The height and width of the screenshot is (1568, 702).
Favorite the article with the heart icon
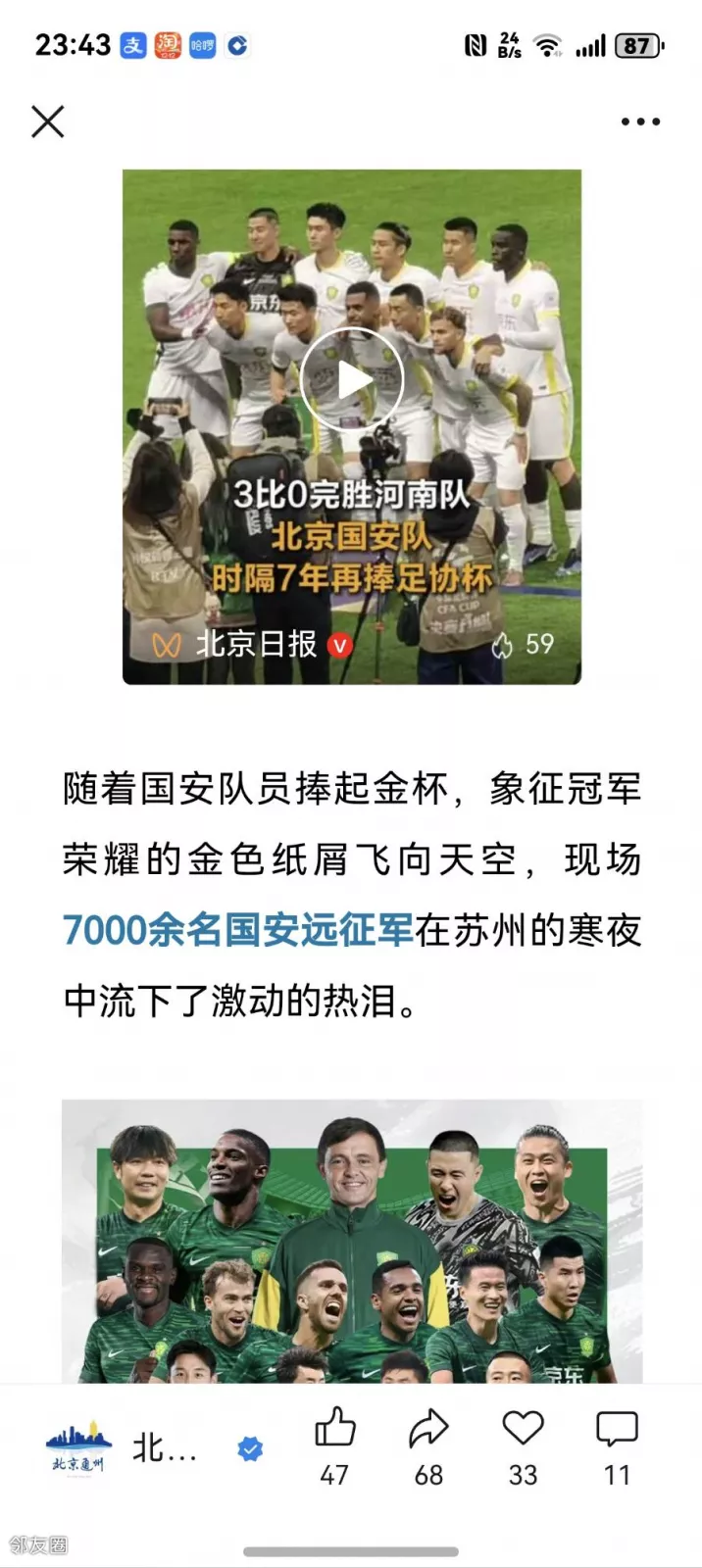[523, 1429]
